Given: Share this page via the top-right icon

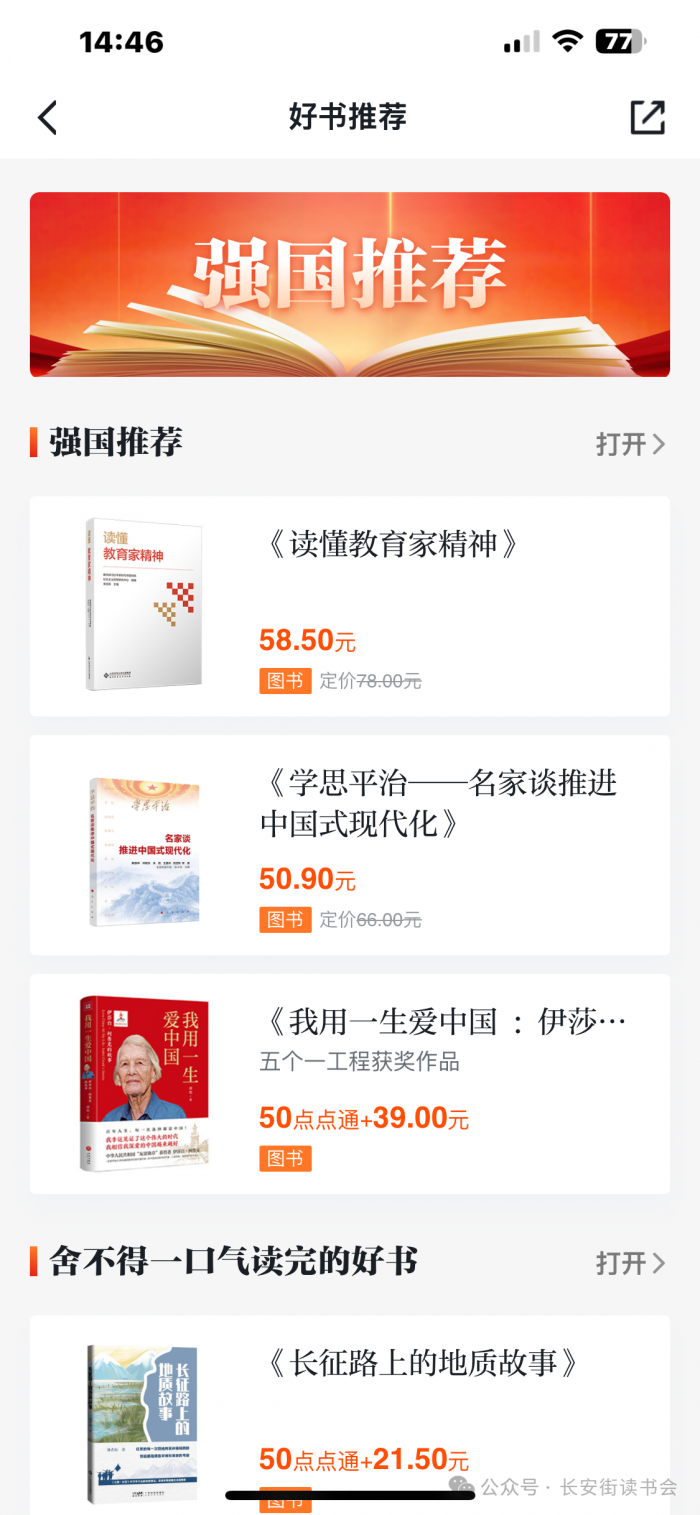Looking at the screenshot, I should [x=647, y=118].
